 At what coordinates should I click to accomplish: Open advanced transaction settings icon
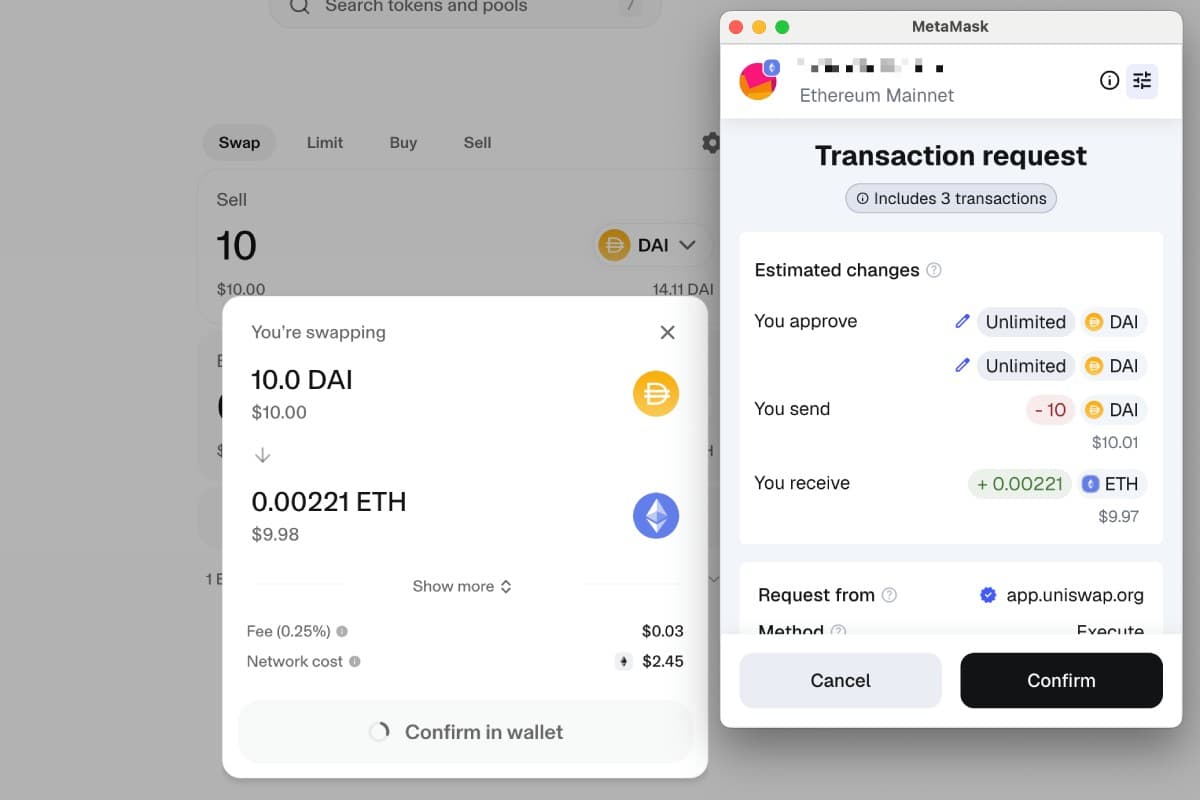(1142, 81)
